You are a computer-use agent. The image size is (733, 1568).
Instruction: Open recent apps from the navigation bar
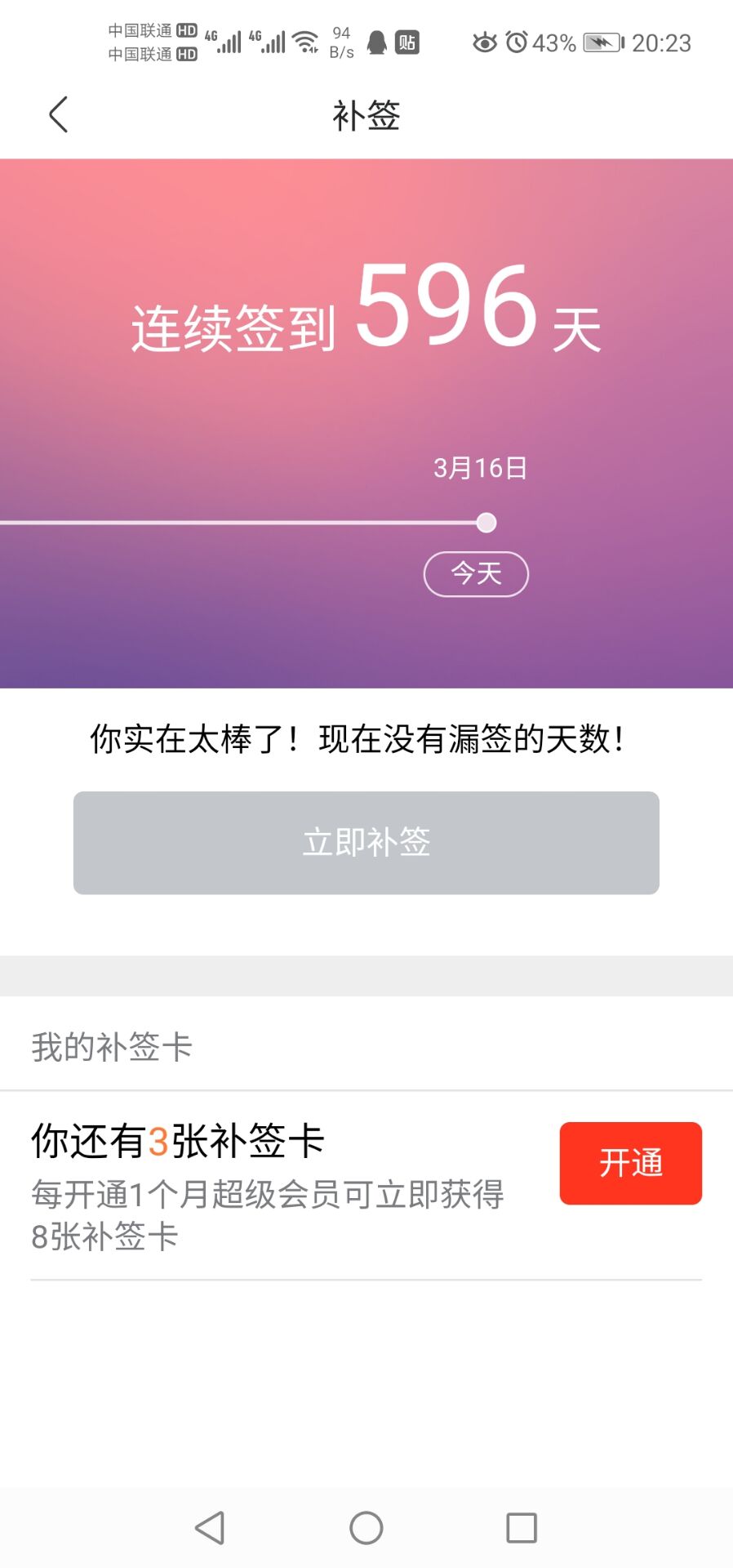[522, 1528]
